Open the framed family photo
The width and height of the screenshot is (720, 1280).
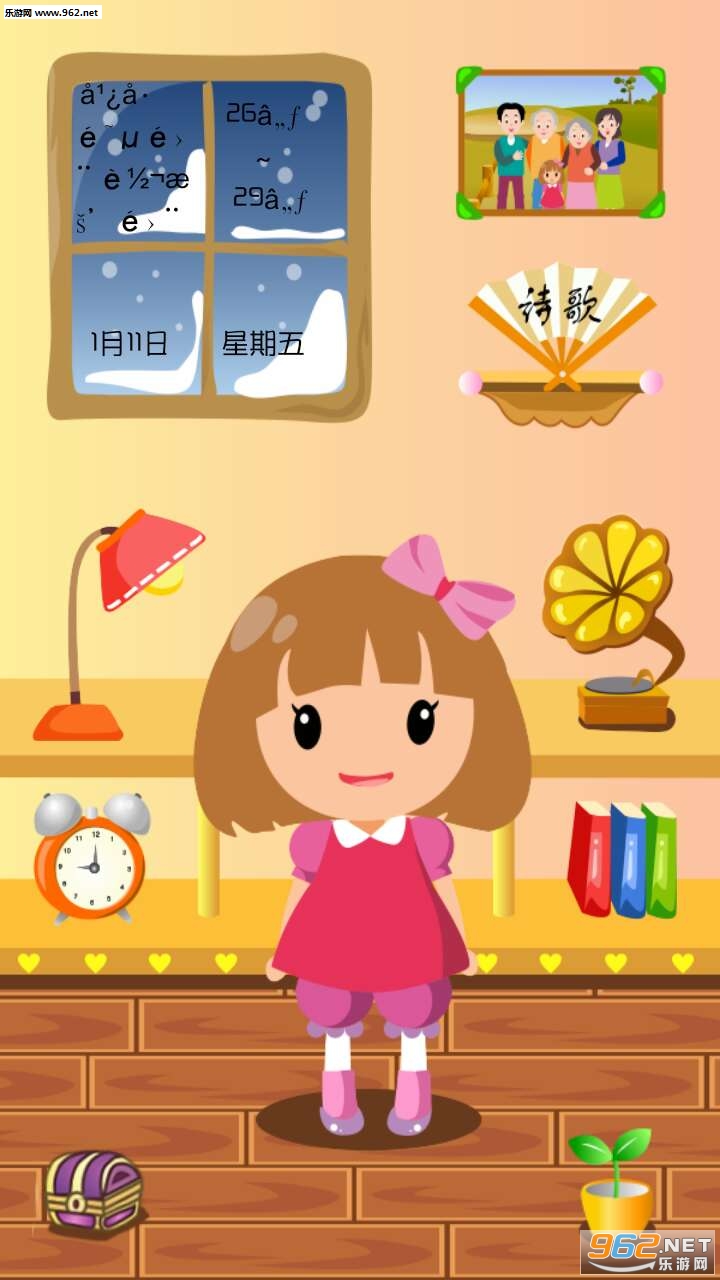coord(560,143)
